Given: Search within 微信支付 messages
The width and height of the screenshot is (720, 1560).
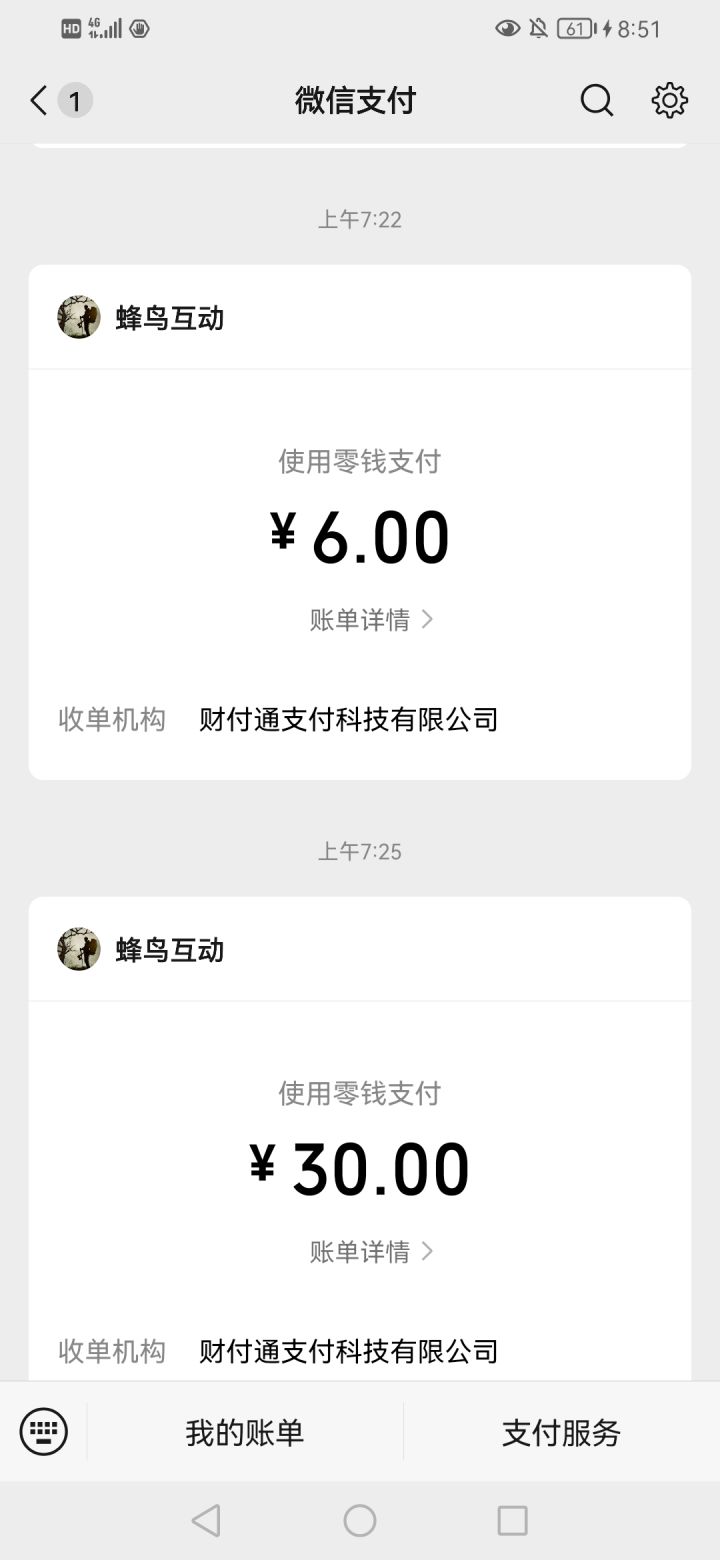Looking at the screenshot, I should [597, 100].
